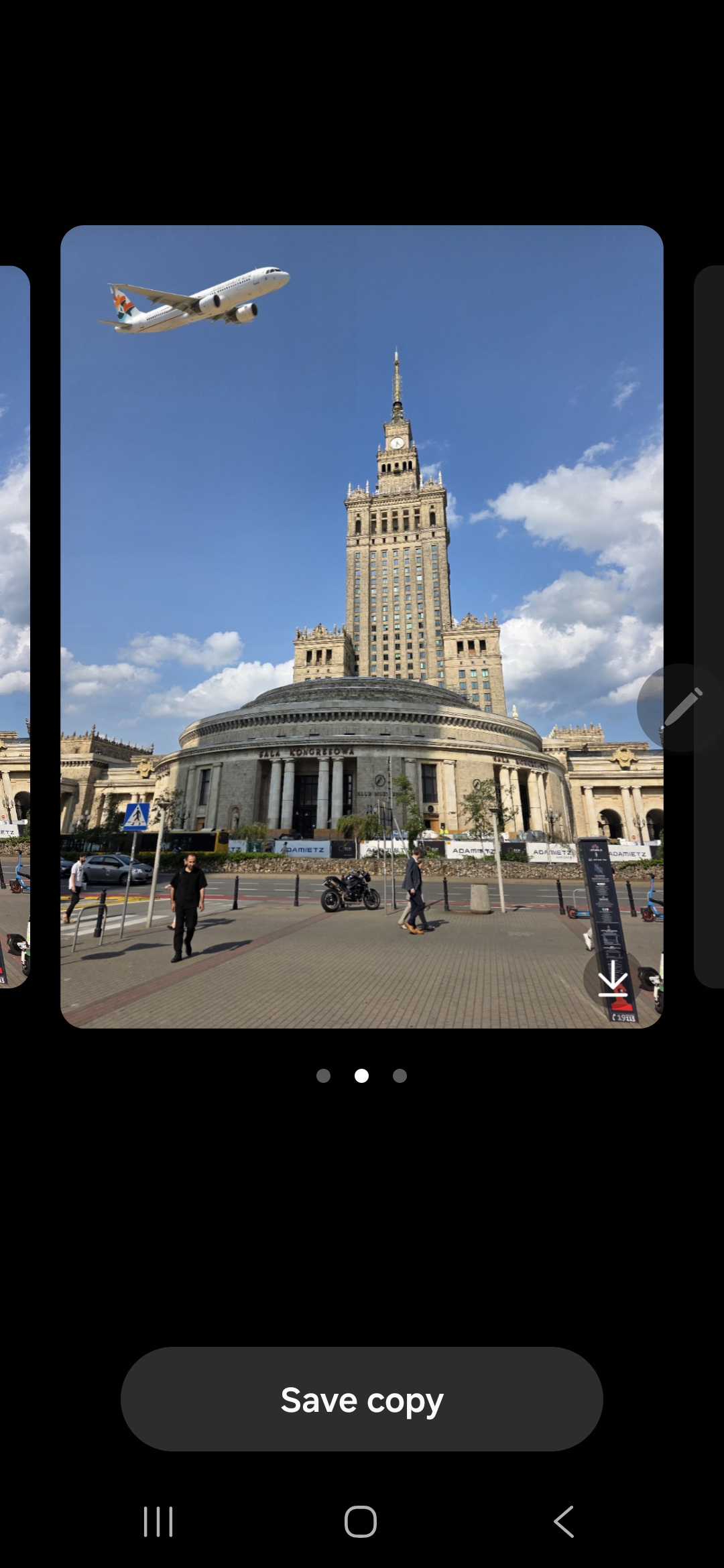Open the previous image variant on the left
Viewport: 724px width, 1568px height.
15,627
